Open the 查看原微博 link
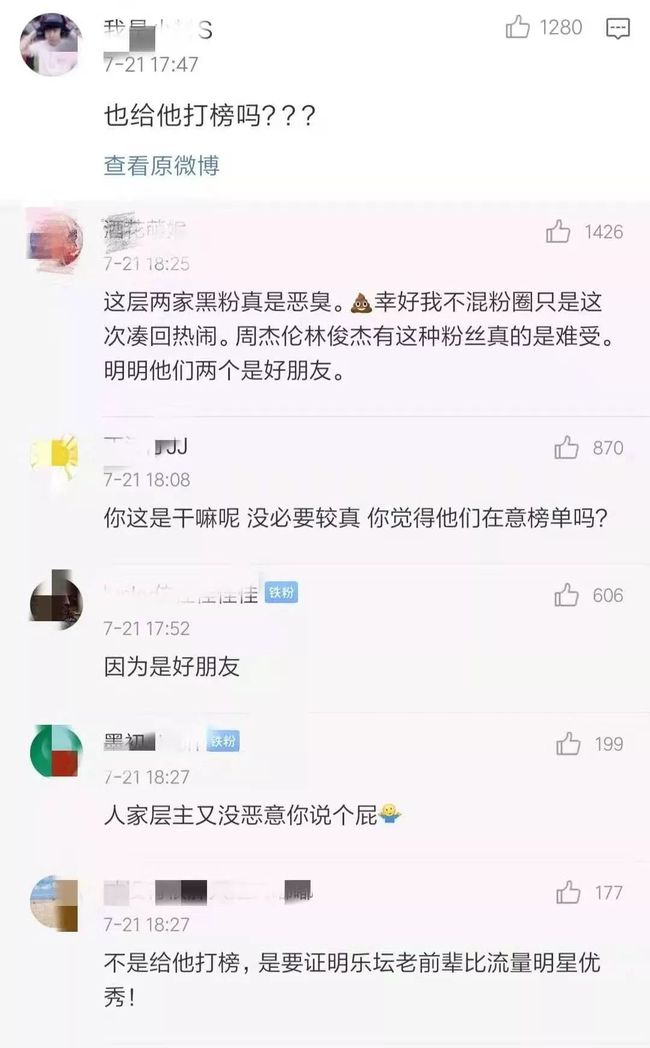The width and height of the screenshot is (650, 1048). point(162,165)
